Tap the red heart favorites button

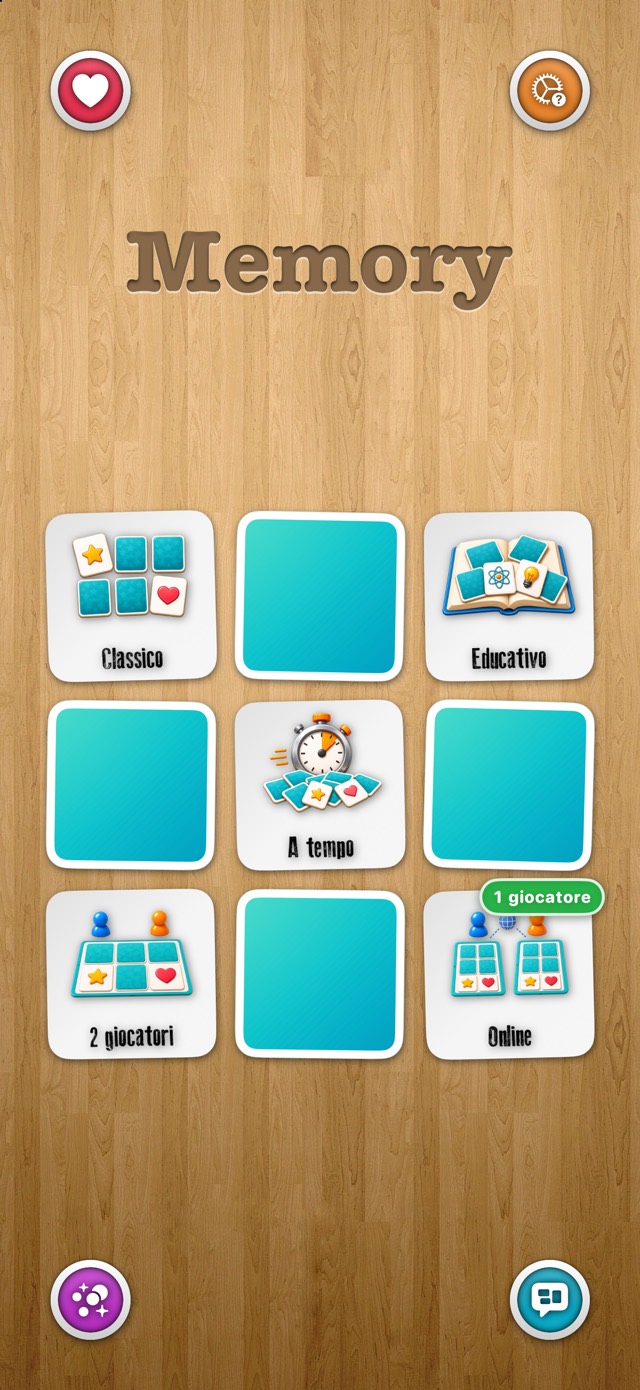point(90,91)
